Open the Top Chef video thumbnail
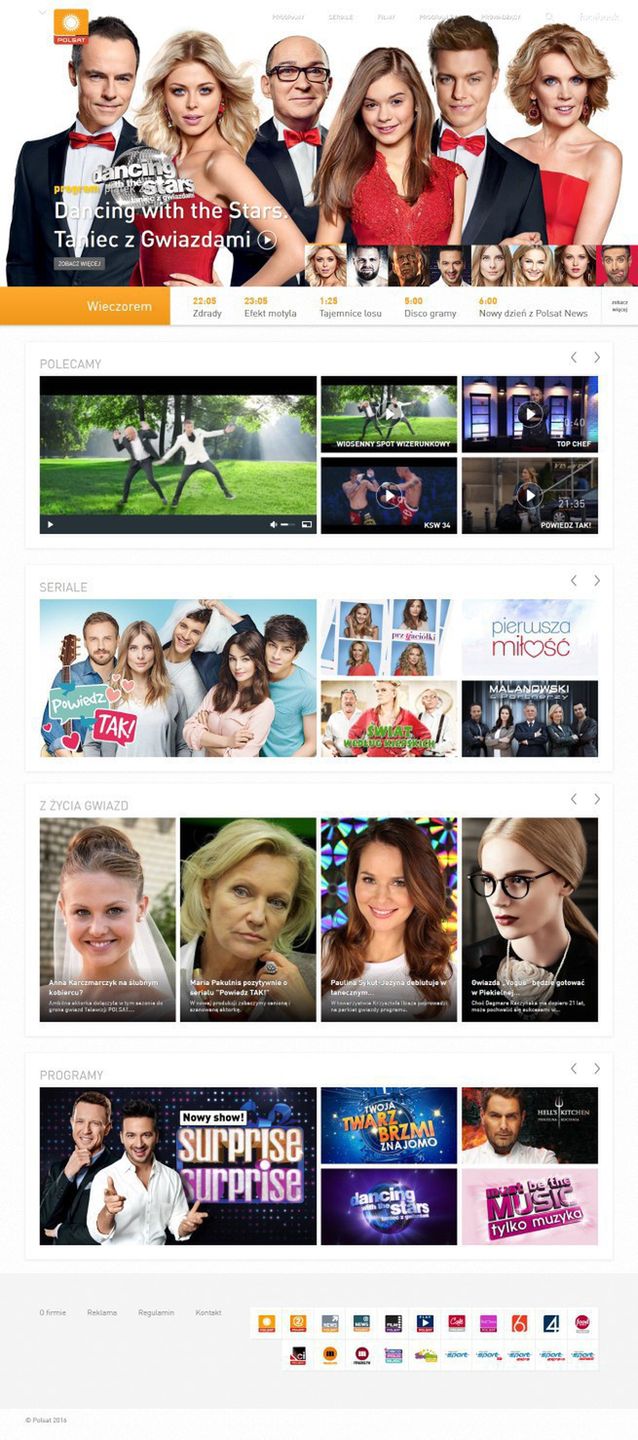This screenshot has height=1440, width=638. (529, 413)
